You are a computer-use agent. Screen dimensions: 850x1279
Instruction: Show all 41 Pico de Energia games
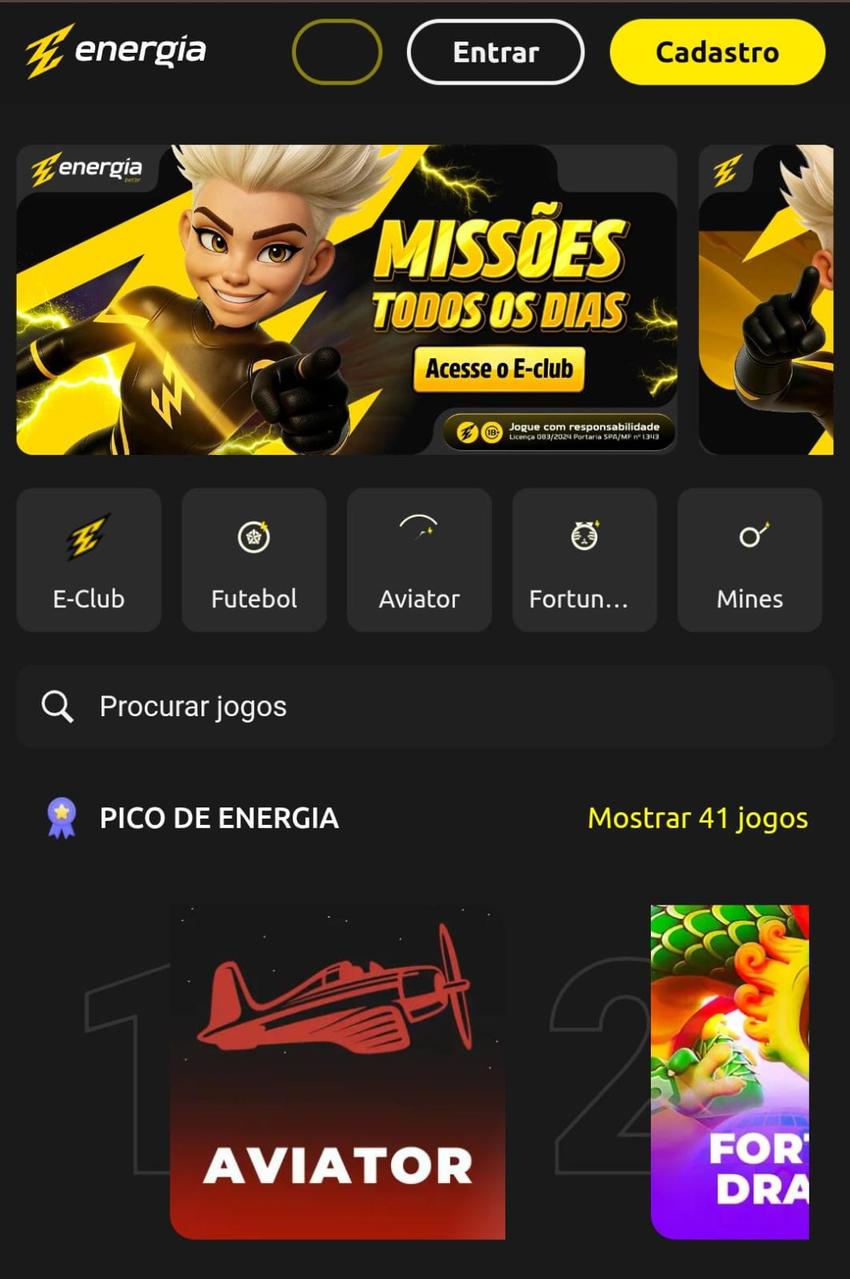697,818
